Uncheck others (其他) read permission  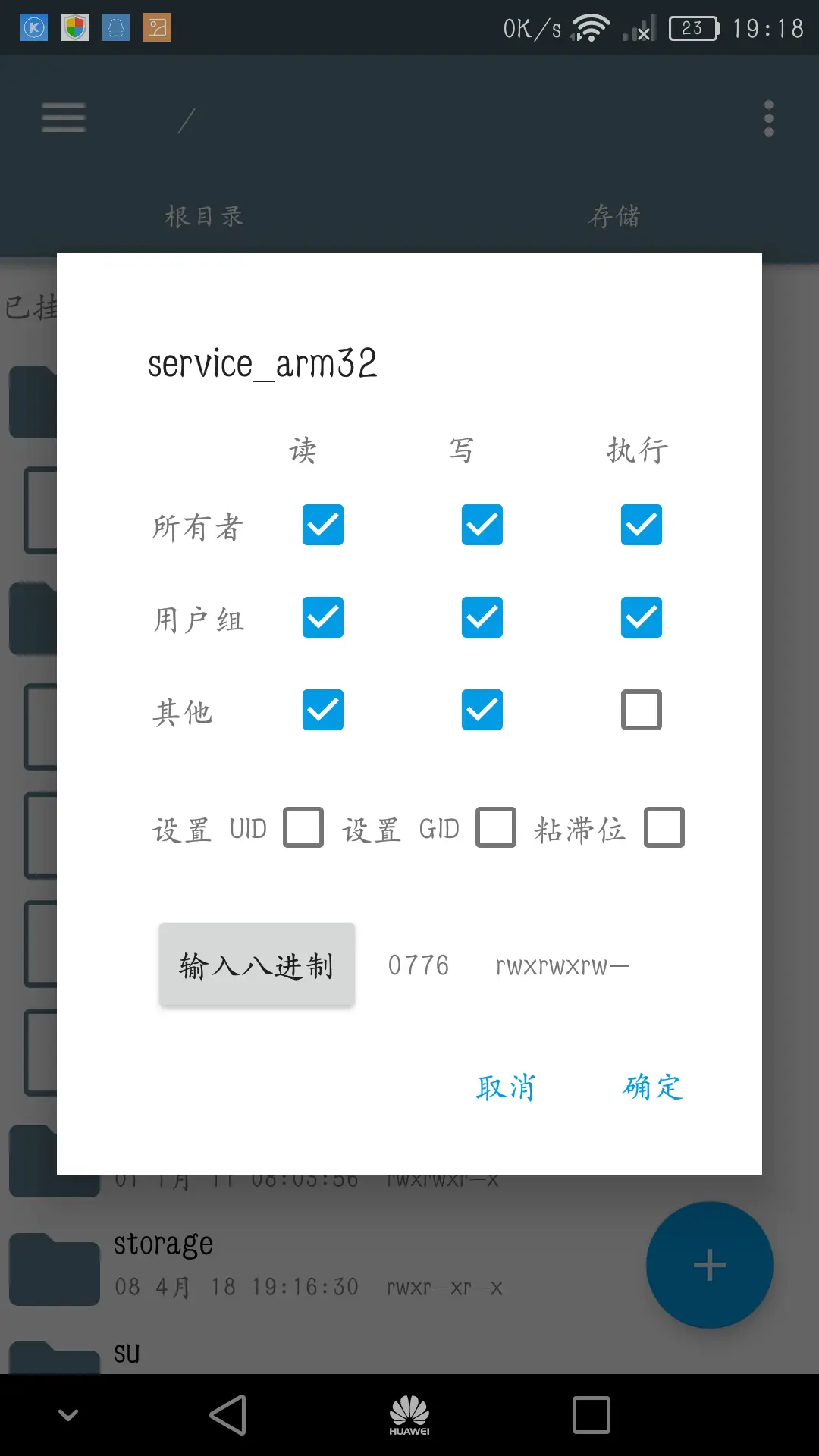(323, 710)
